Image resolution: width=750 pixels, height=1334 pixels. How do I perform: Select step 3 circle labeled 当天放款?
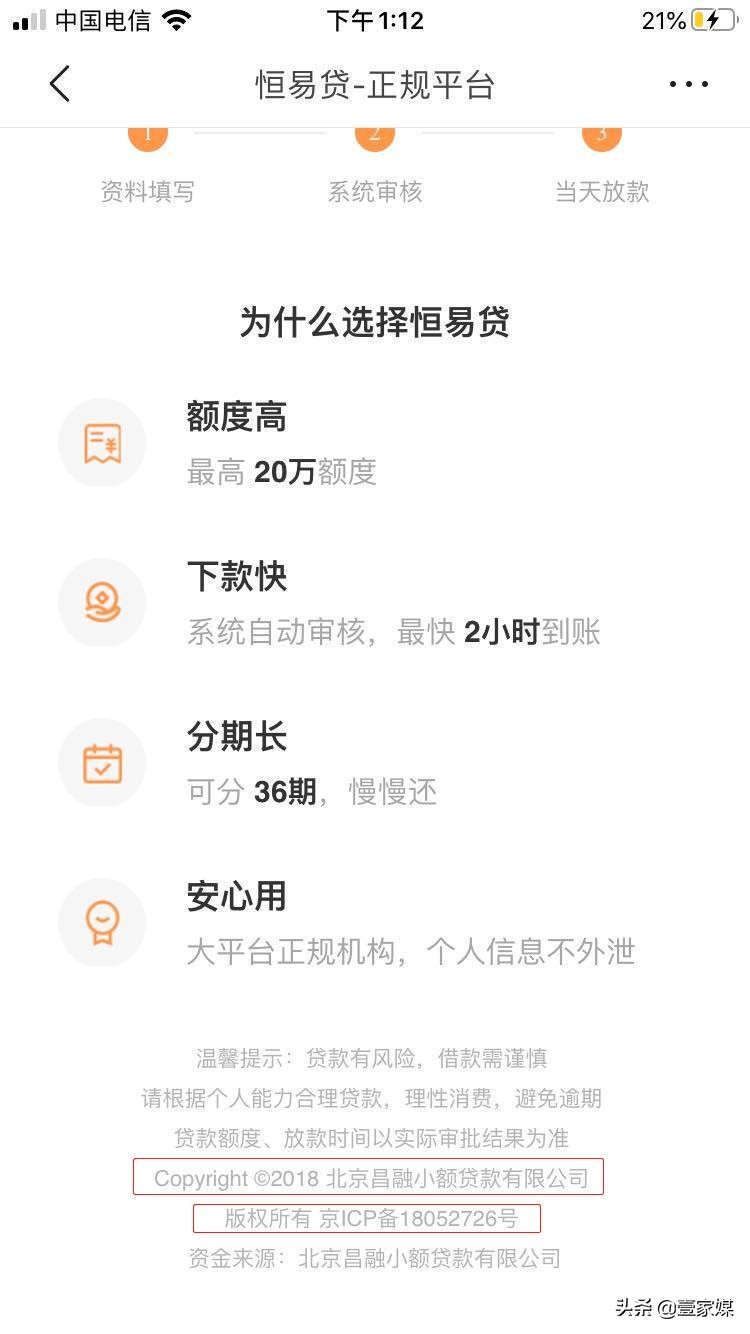[x=601, y=131]
